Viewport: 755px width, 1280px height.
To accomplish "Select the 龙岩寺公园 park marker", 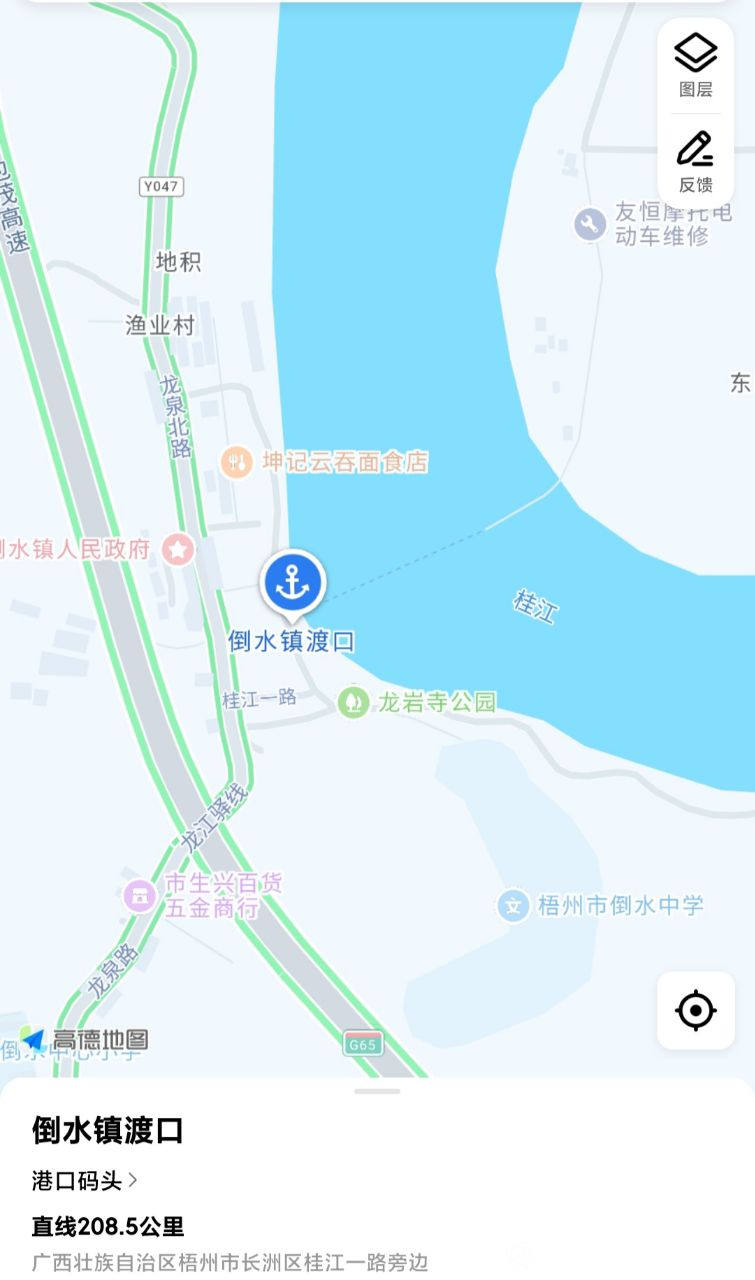I will pos(353,702).
